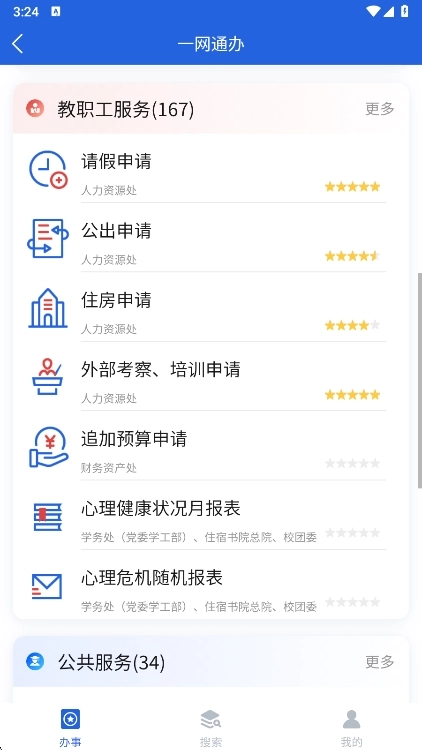Open the 请假申请 service
The image size is (422, 750).
click(x=211, y=169)
